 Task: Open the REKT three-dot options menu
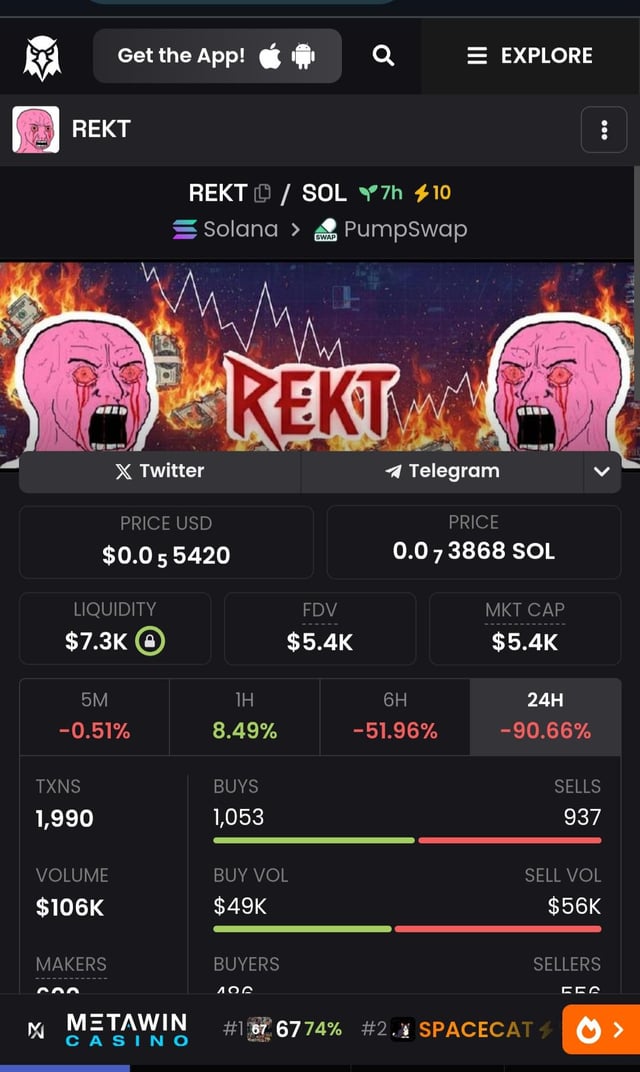(x=604, y=130)
